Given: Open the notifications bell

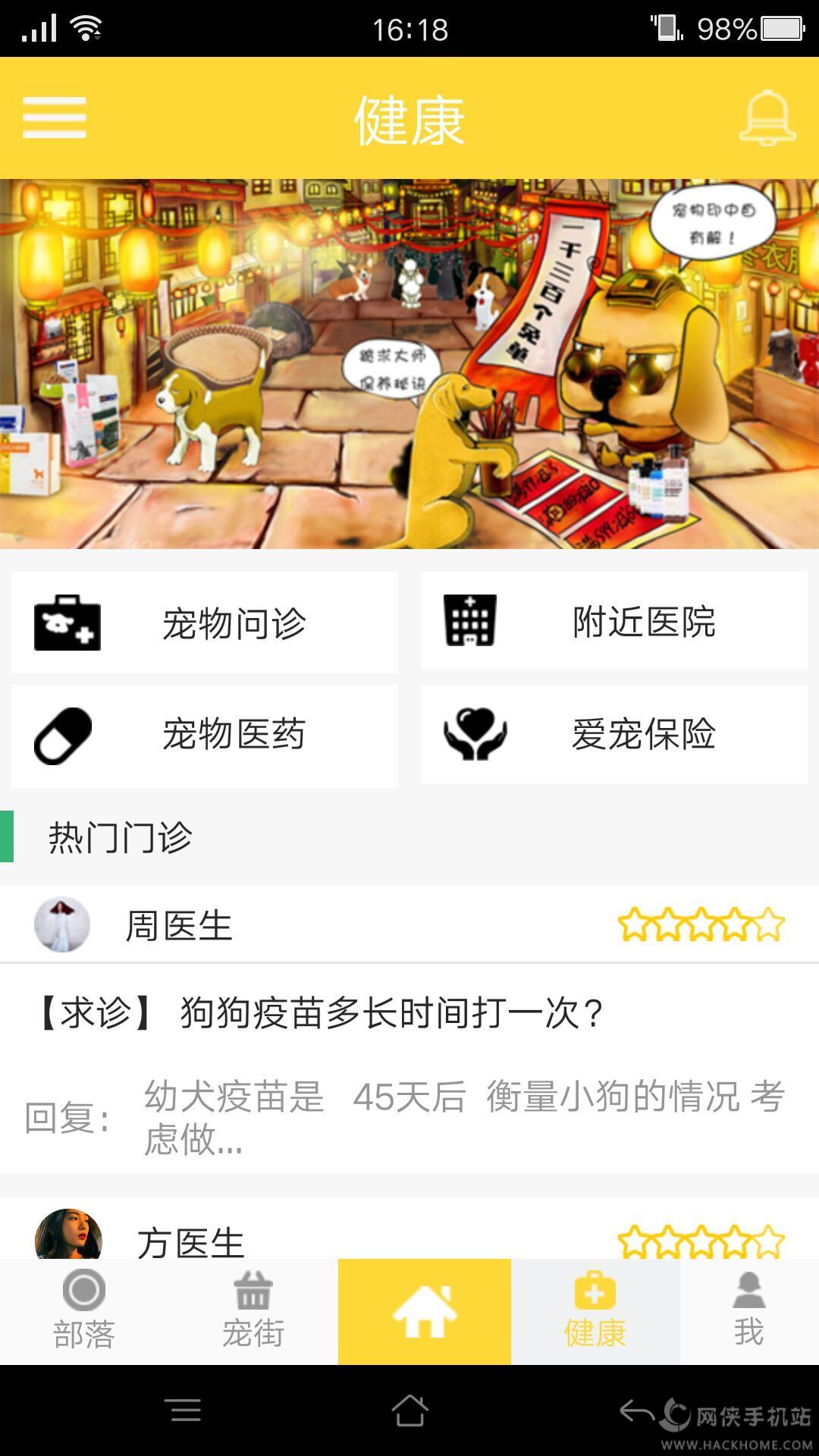Looking at the screenshot, I should coord(767,118).
